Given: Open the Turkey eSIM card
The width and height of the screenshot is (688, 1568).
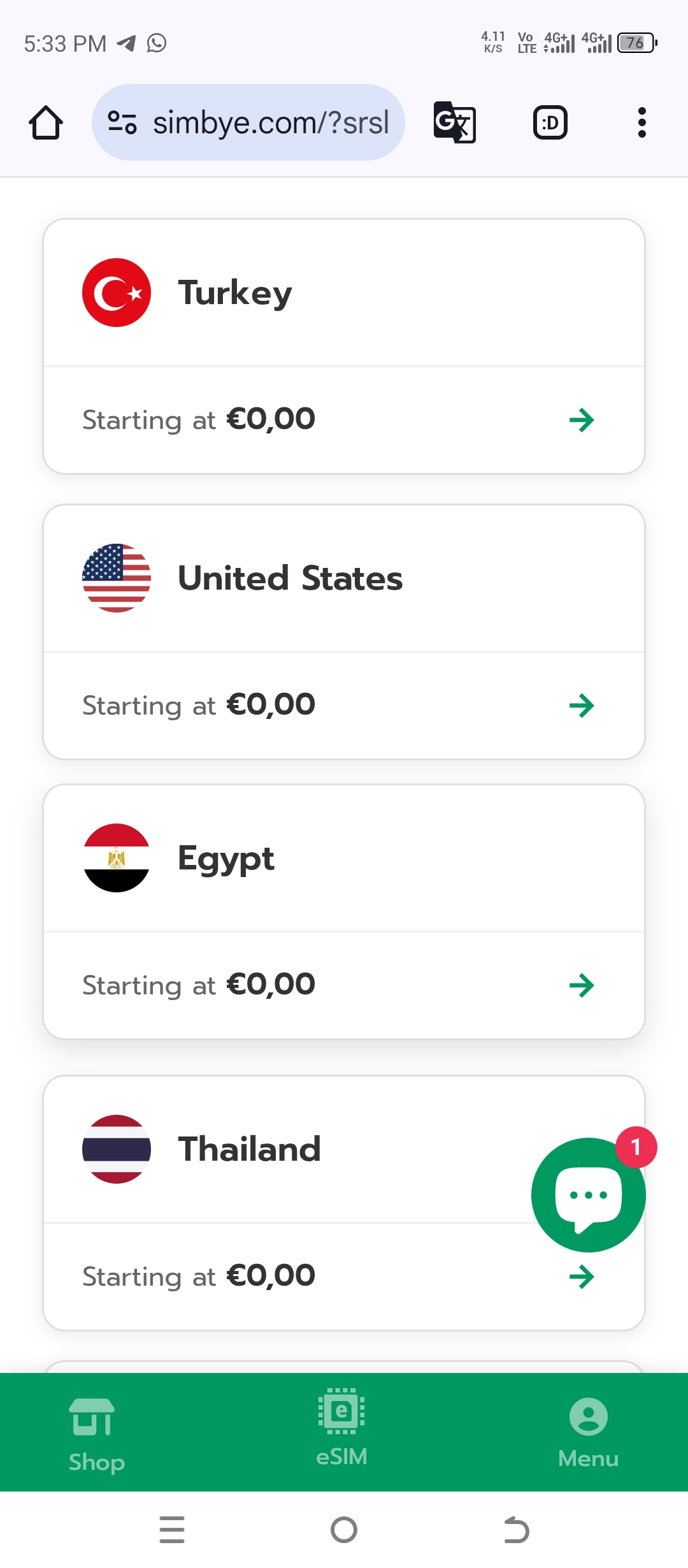Looking at the screenshot, I should click(x=344, y=346).
